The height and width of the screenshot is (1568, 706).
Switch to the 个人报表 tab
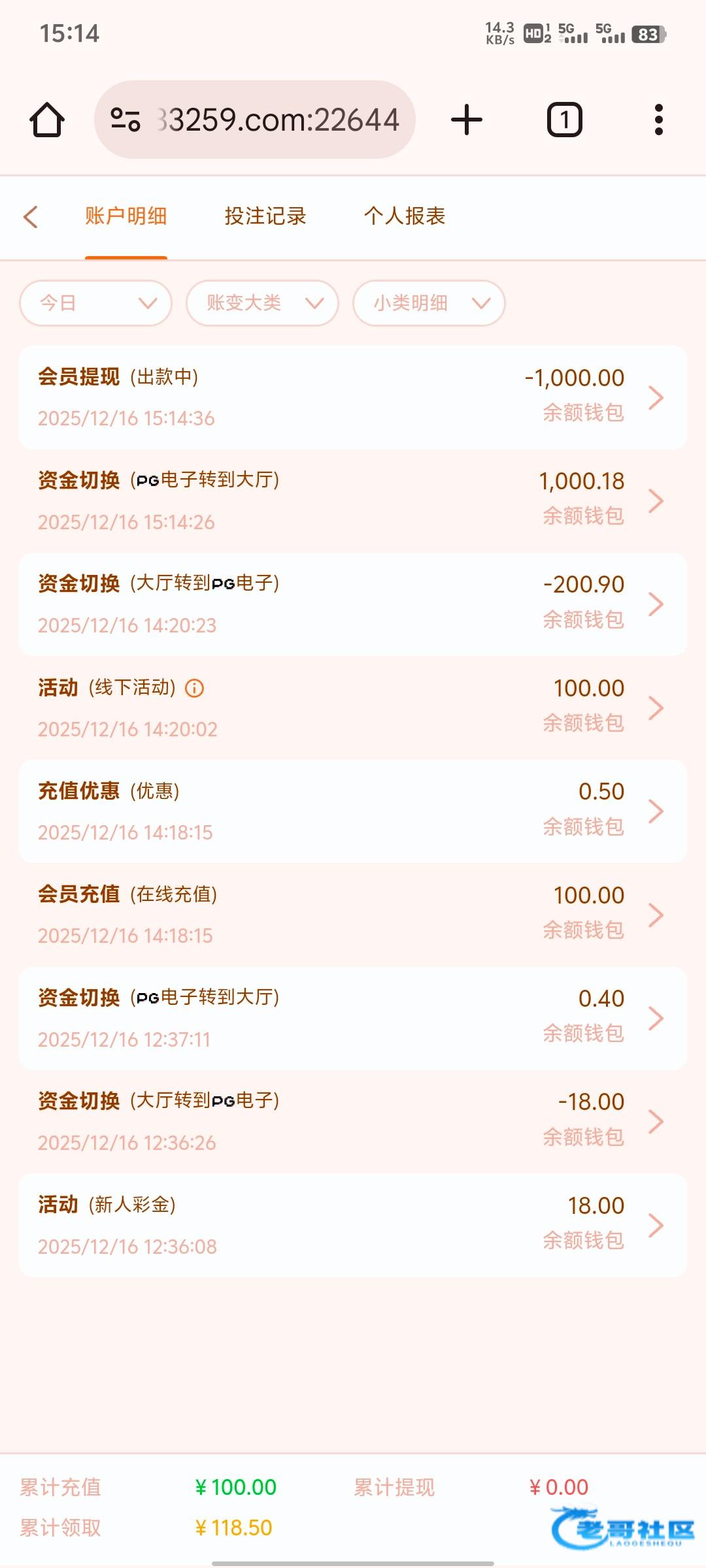(x=405, y=216)
